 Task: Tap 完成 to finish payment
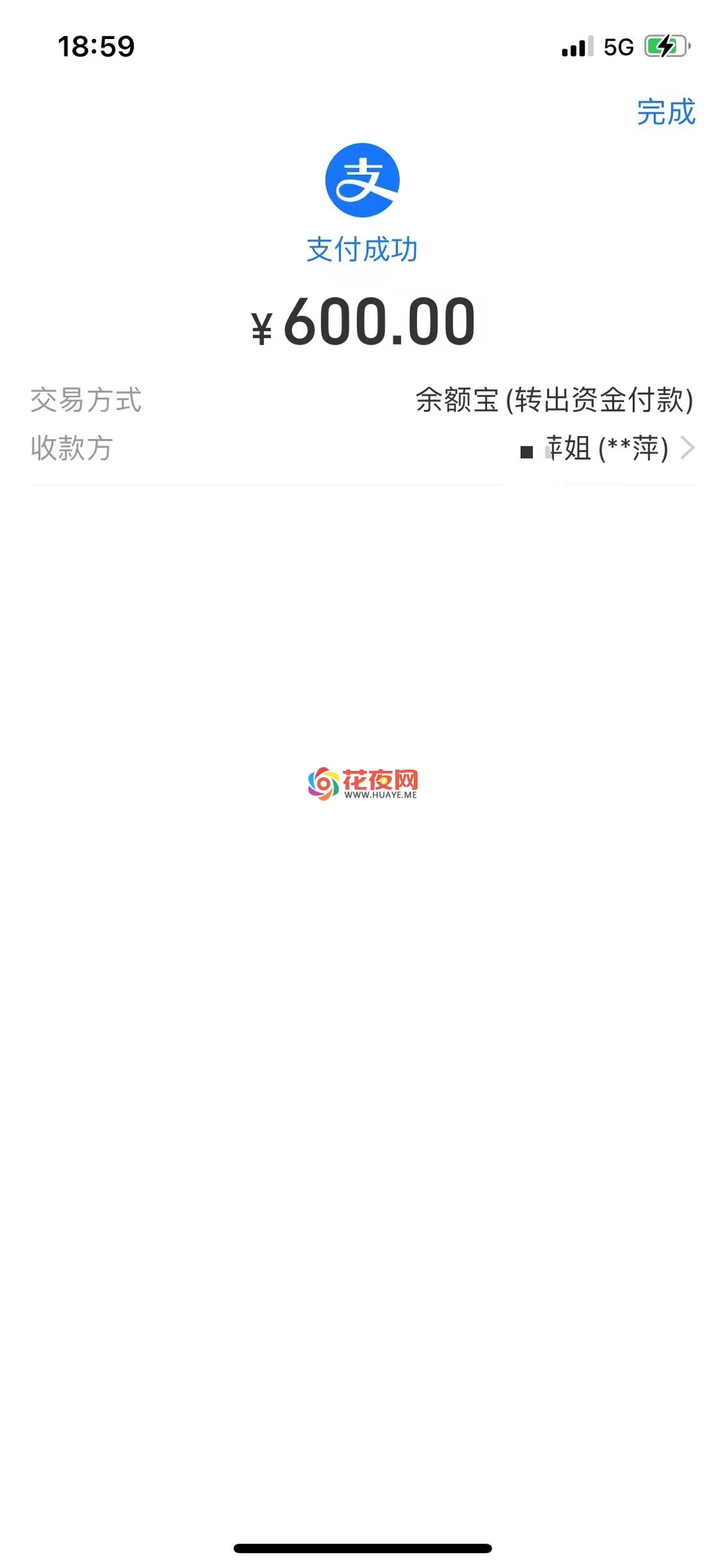click(665, 112)
